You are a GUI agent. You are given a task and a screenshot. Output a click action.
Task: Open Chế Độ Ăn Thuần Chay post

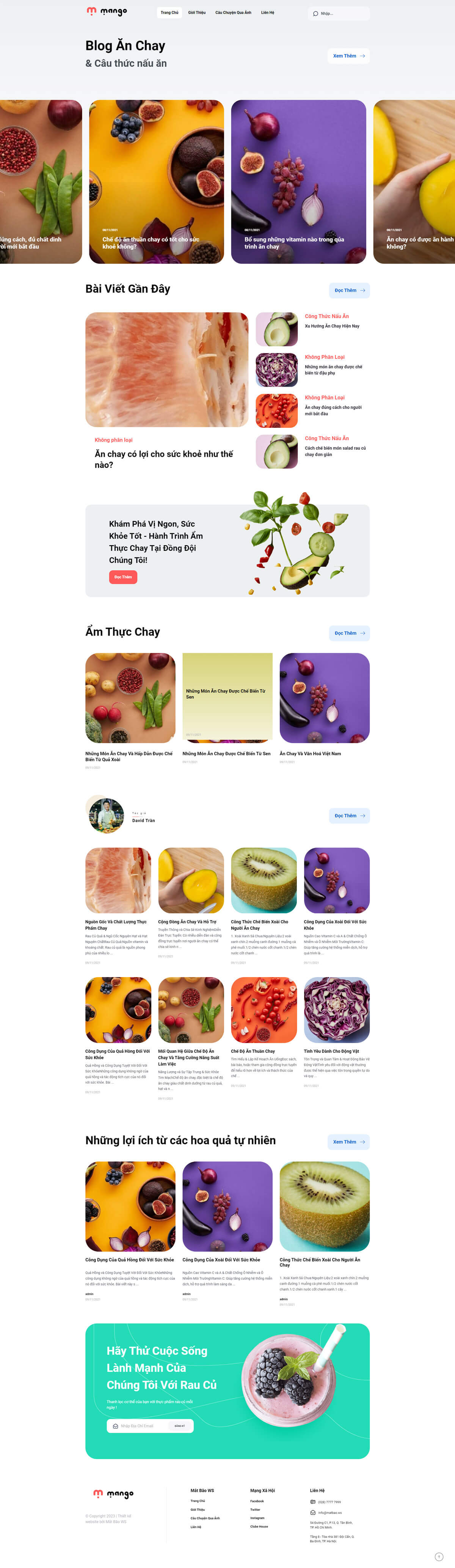(x=253, y=1051)
